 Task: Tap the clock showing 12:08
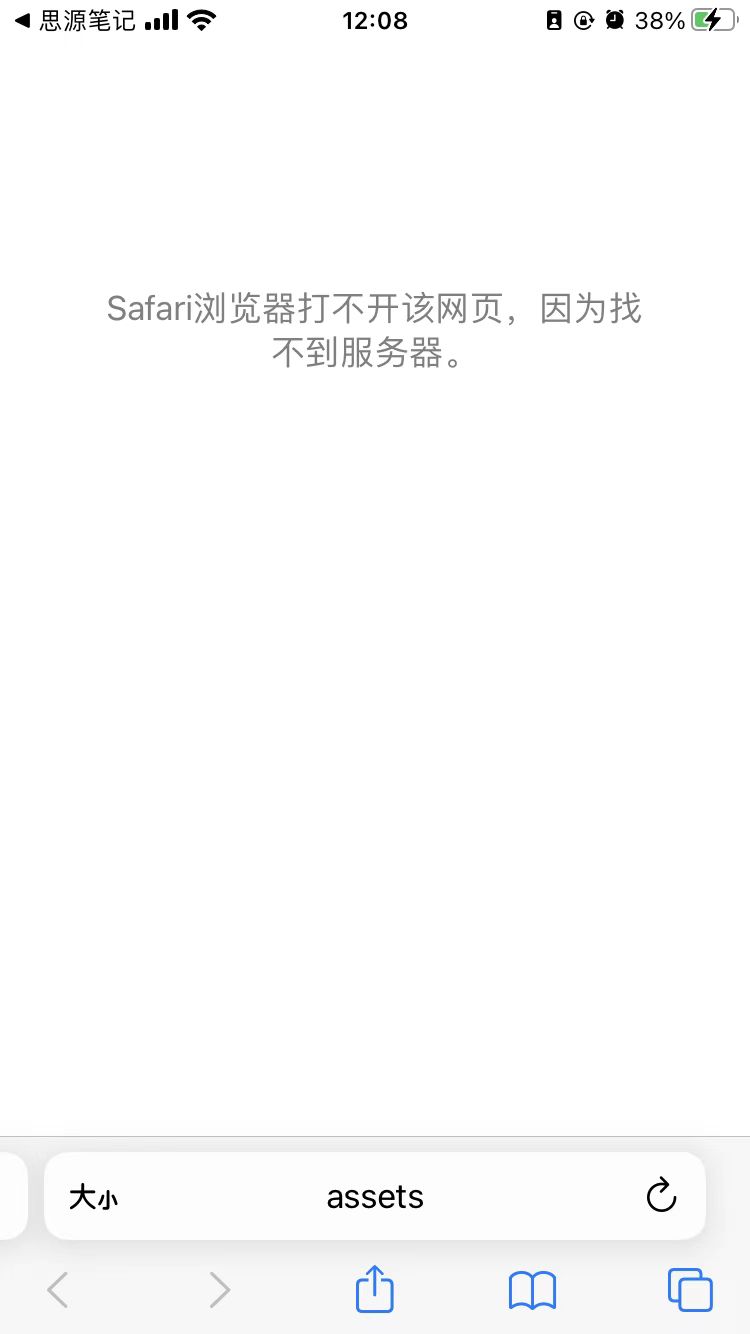(x=375, y=20)
